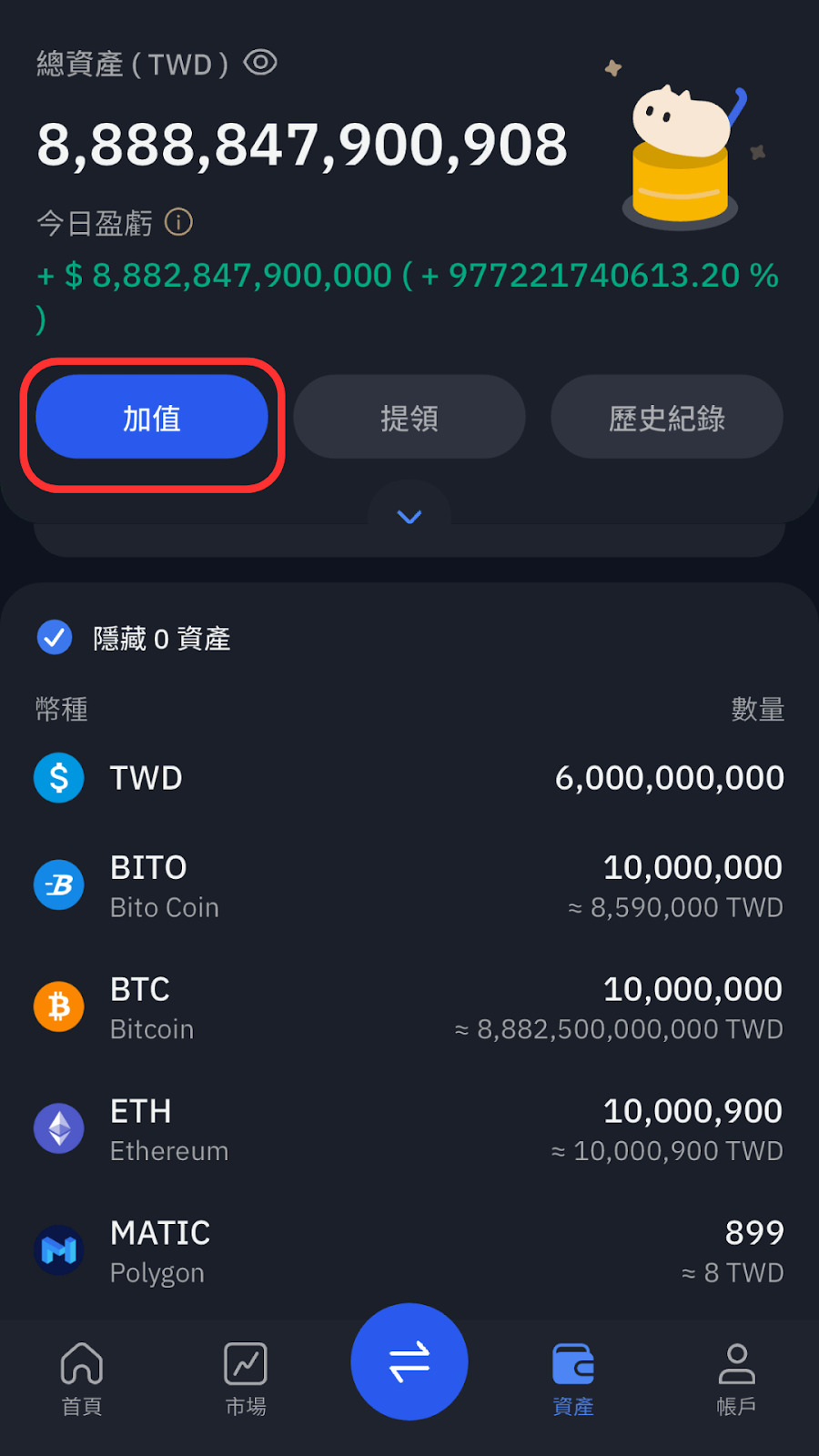Open the BTC Bitcoin row

(x=409, y=1008)
